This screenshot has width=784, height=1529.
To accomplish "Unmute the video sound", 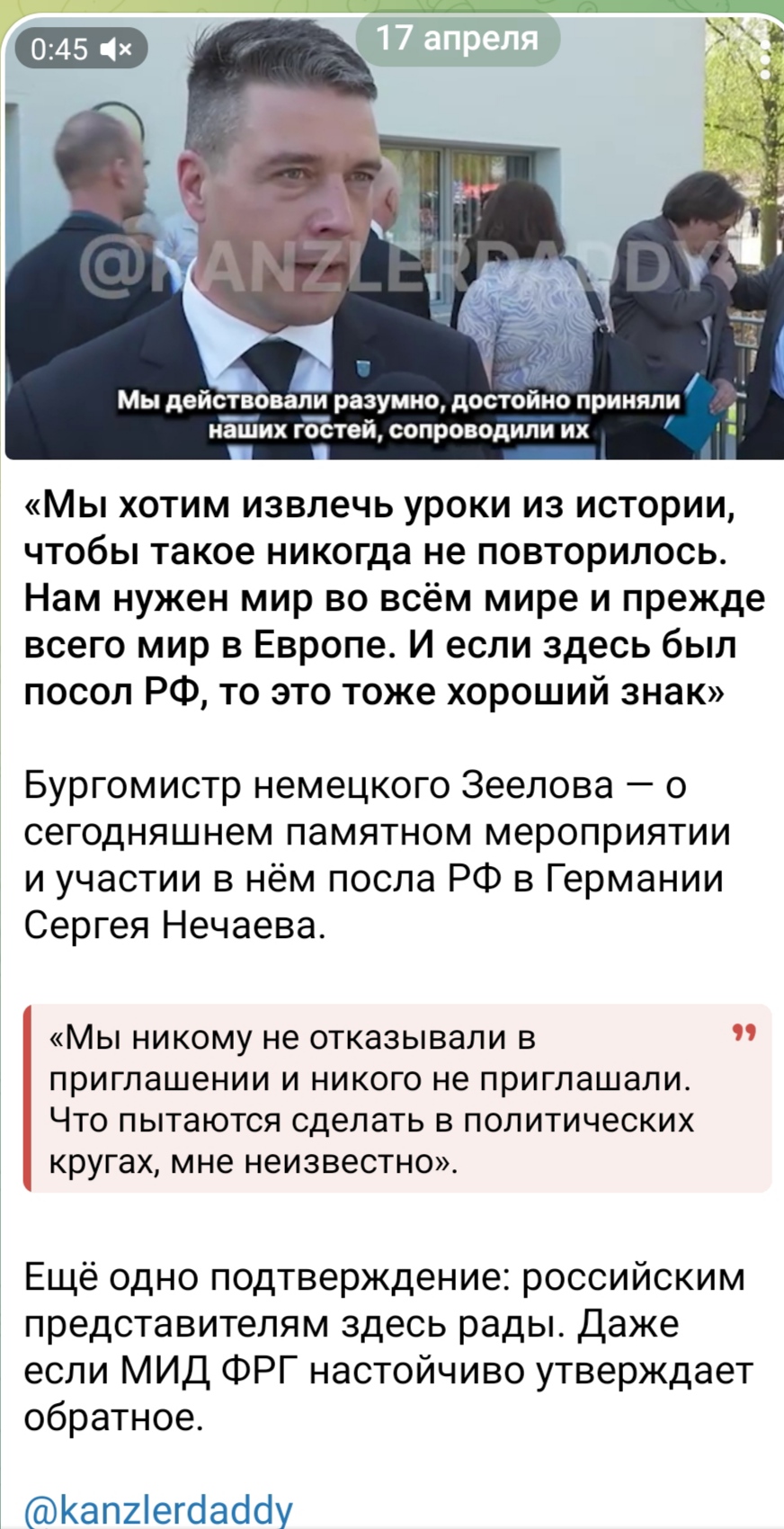I will click(117, 48).
